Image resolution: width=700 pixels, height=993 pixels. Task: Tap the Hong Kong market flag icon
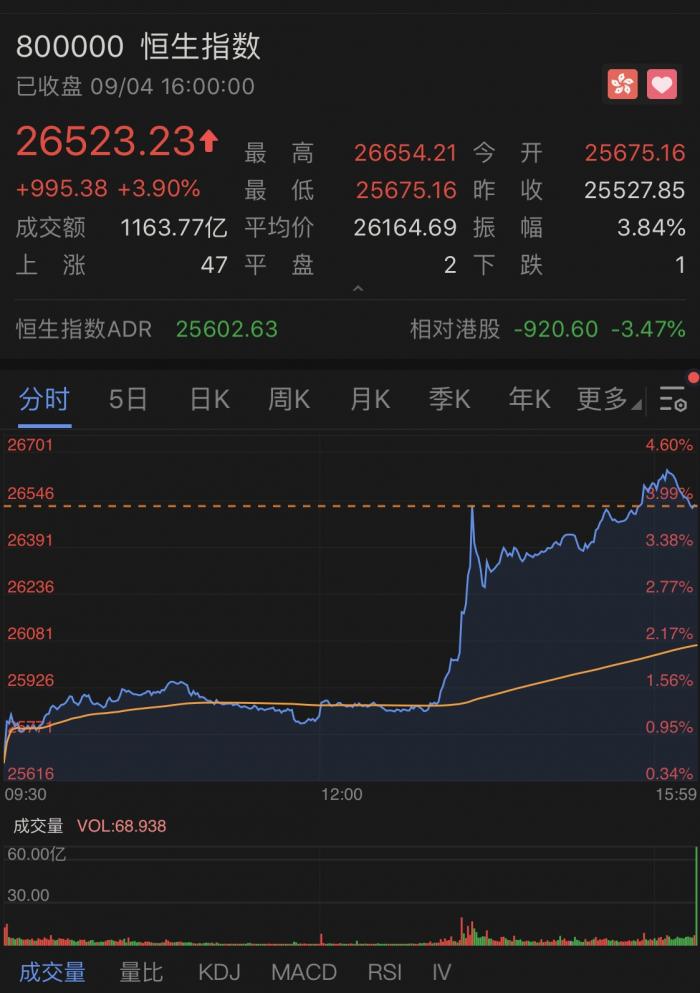pyautogui.click(x=622, y=84)
